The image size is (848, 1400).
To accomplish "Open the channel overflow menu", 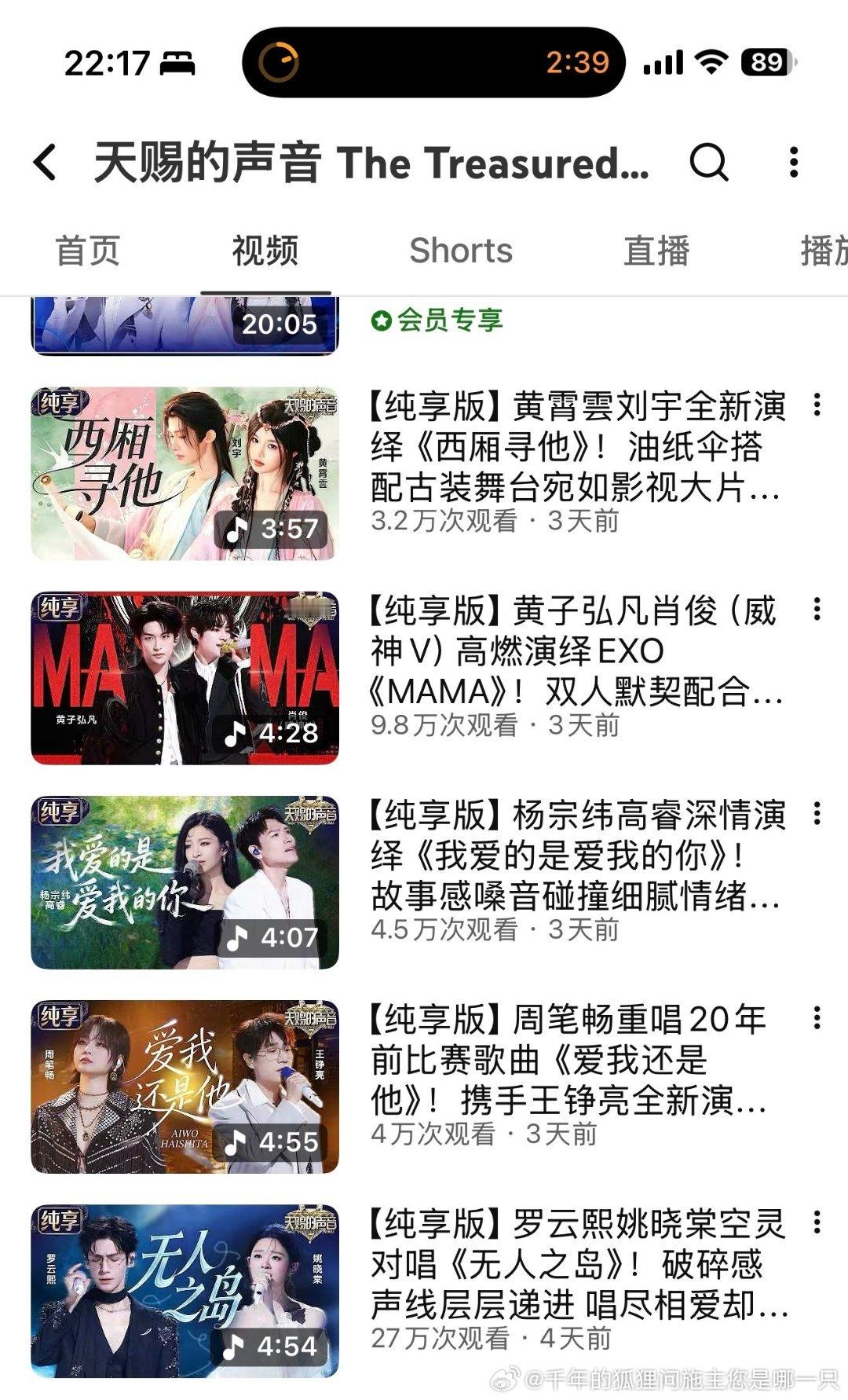I will (794, 162).
